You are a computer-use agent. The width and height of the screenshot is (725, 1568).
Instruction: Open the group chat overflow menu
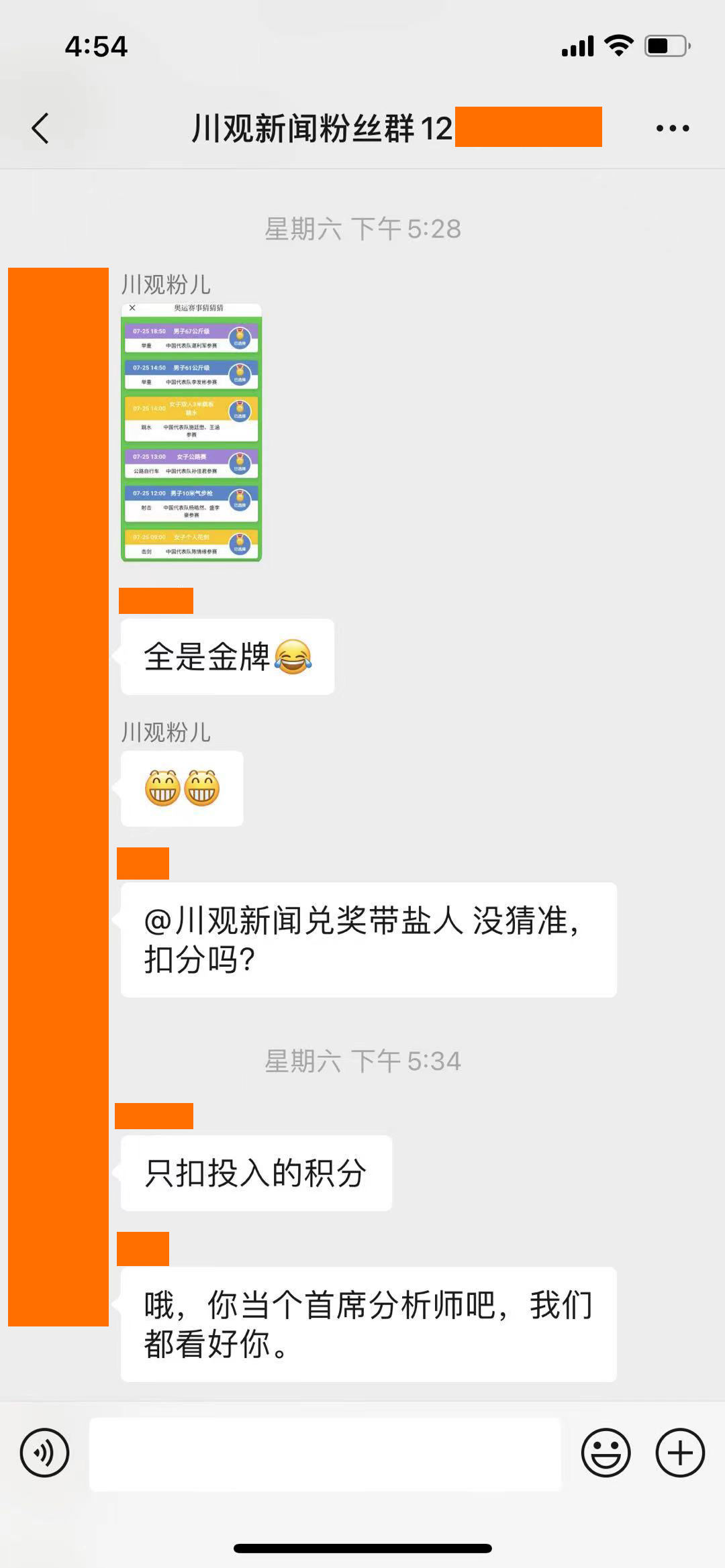click(x=672, y=128)
